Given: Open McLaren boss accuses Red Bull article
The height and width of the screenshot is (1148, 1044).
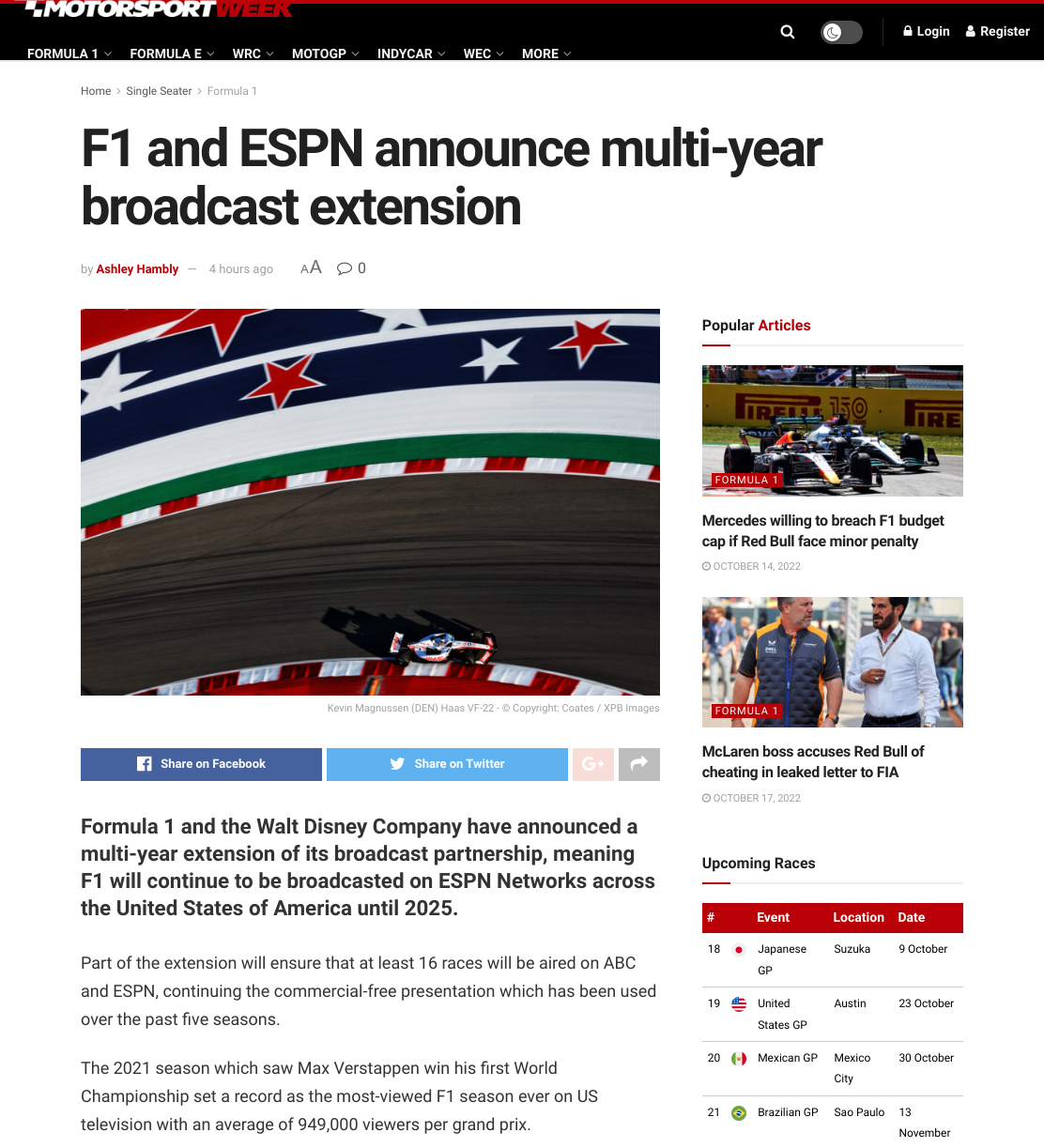Looking at the screenshot, I should [x=813, y=761].
